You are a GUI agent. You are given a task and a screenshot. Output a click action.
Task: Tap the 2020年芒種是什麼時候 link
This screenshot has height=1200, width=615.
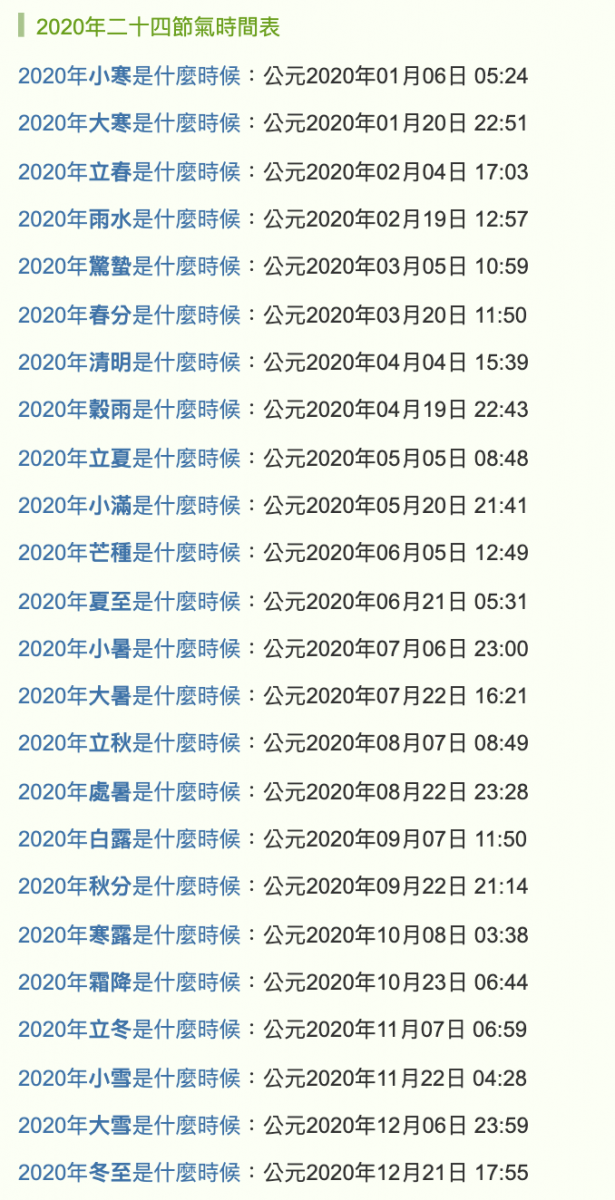(130, 553)
